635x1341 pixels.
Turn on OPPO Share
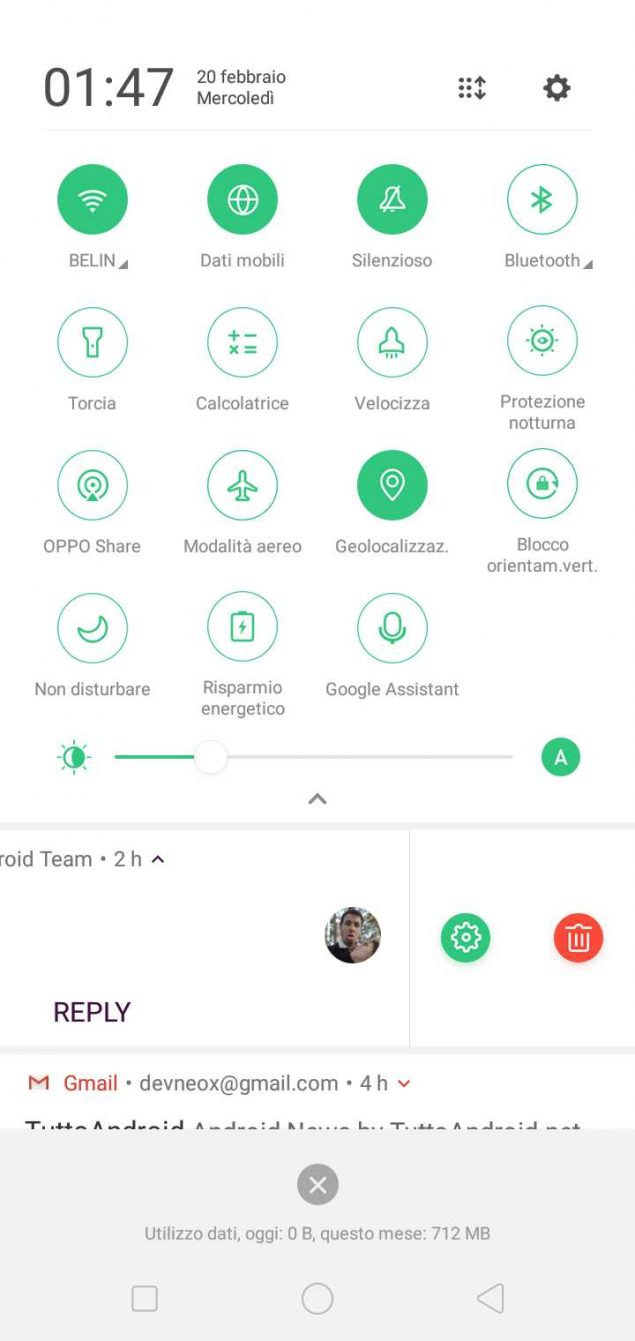[92, 485]
